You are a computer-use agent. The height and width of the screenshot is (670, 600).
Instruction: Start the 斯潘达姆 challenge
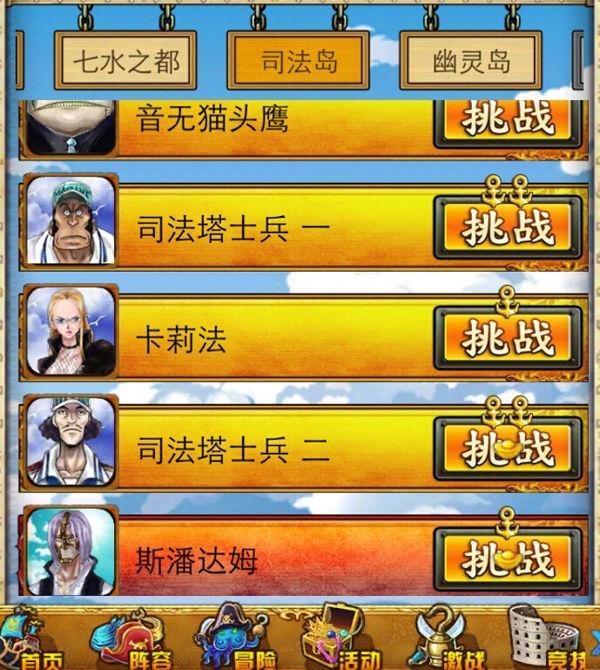[508, 558]
